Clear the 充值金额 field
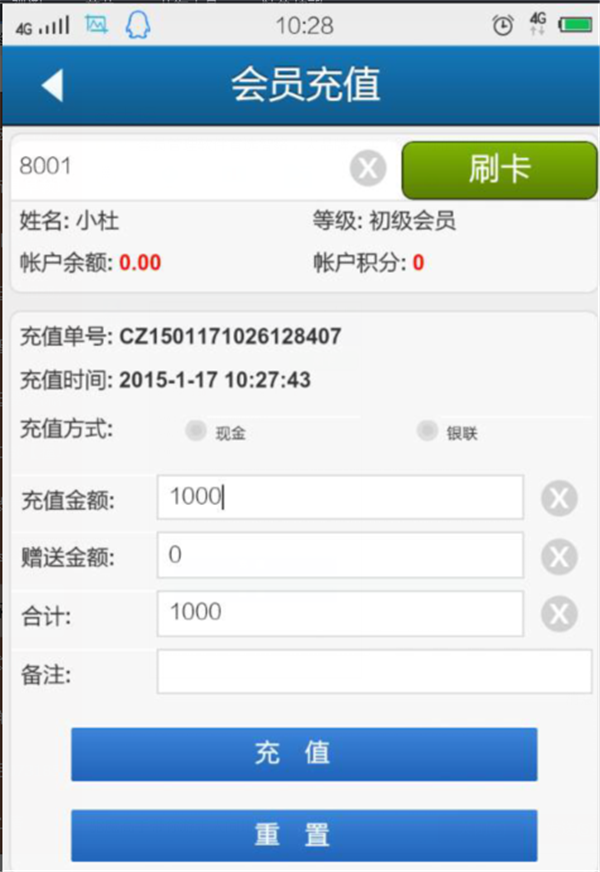 (559, 498)
